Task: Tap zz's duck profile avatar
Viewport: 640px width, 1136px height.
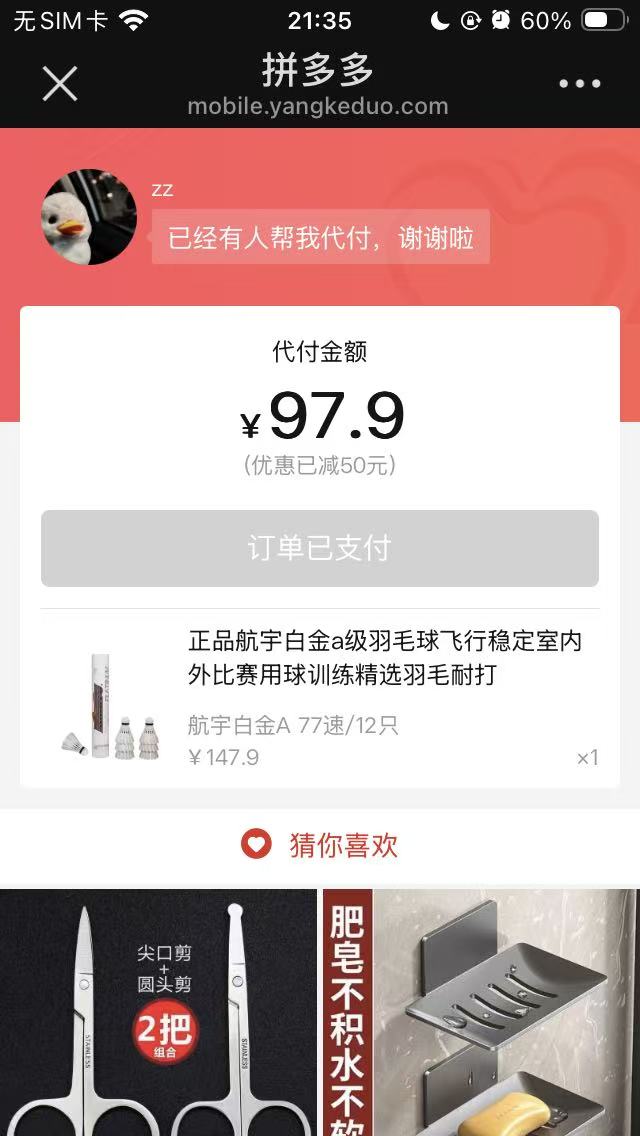Action: [x=89, y=216]
